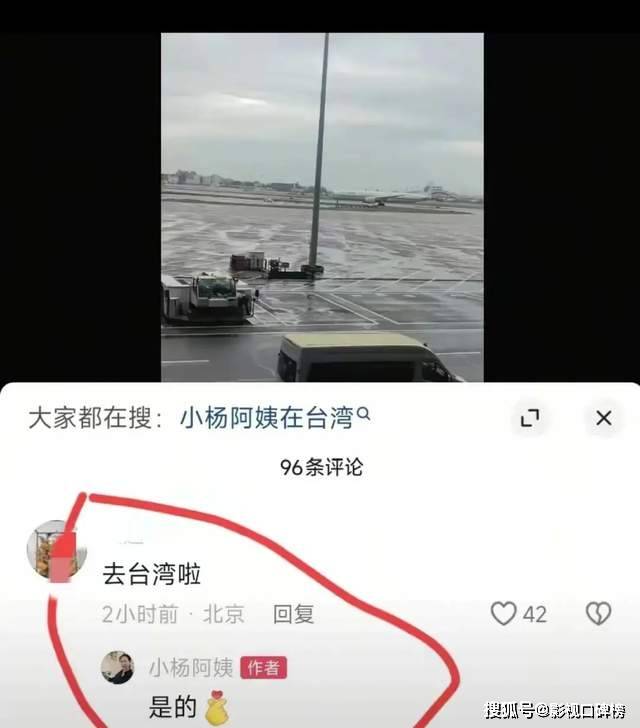Reply to the comment 去台湾啦
This screenshot has height=728, width=640.
pos(293,614)
